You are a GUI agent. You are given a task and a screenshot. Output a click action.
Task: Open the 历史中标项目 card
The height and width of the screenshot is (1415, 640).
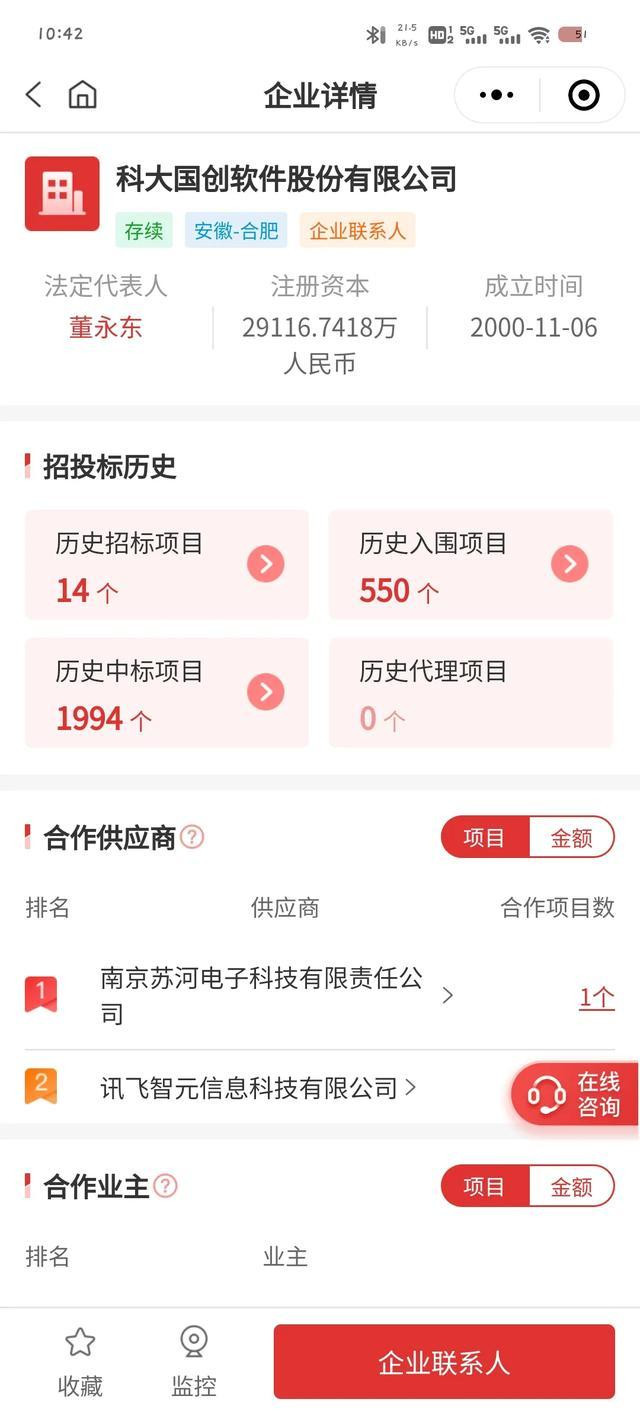[x=166, y=692]
